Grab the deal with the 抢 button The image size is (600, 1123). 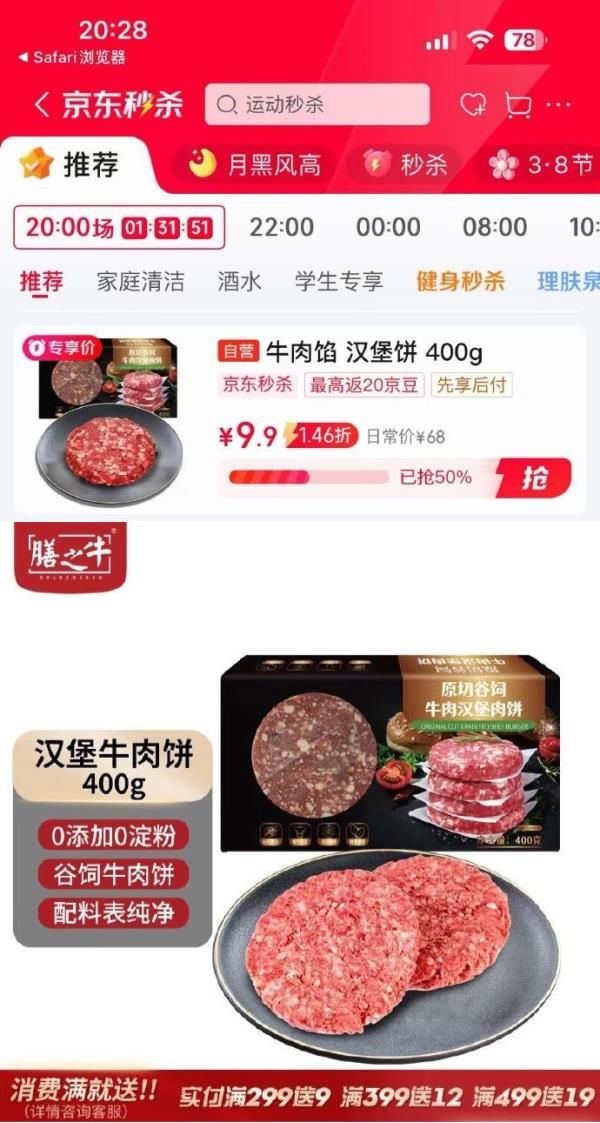(x=534, y=478)
